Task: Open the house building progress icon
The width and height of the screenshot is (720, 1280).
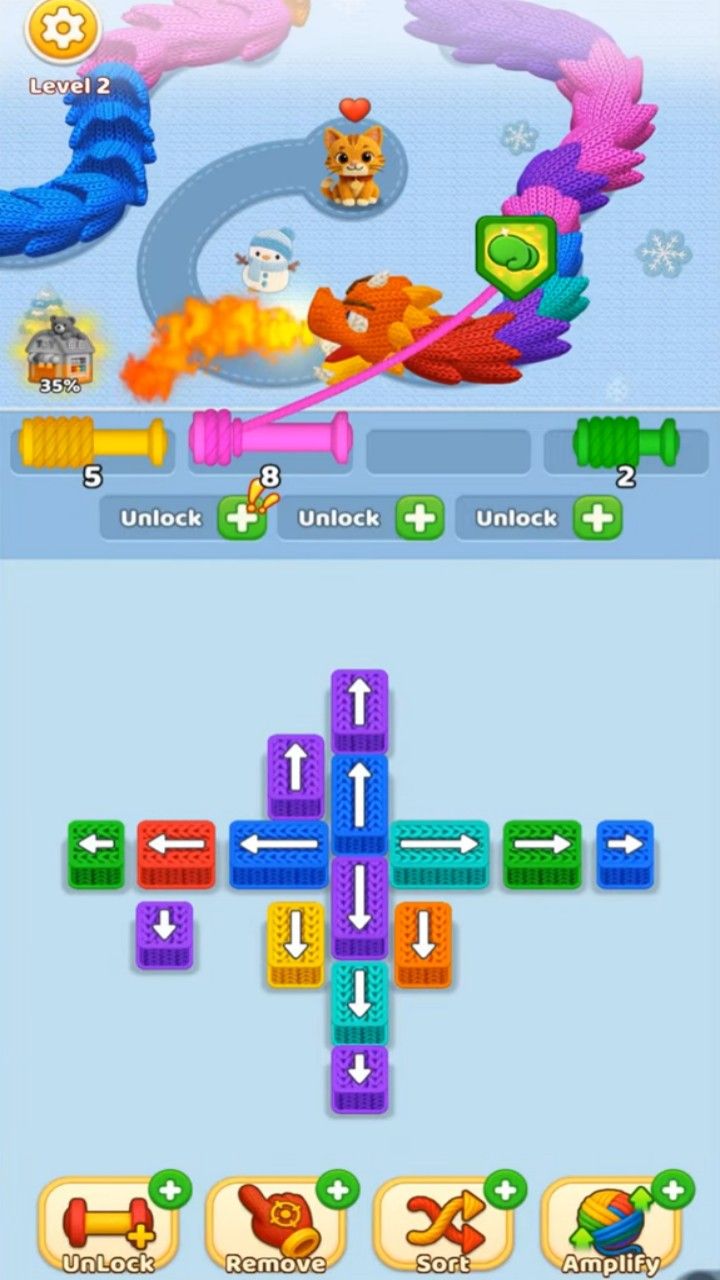Action: (x=60, y=352)
